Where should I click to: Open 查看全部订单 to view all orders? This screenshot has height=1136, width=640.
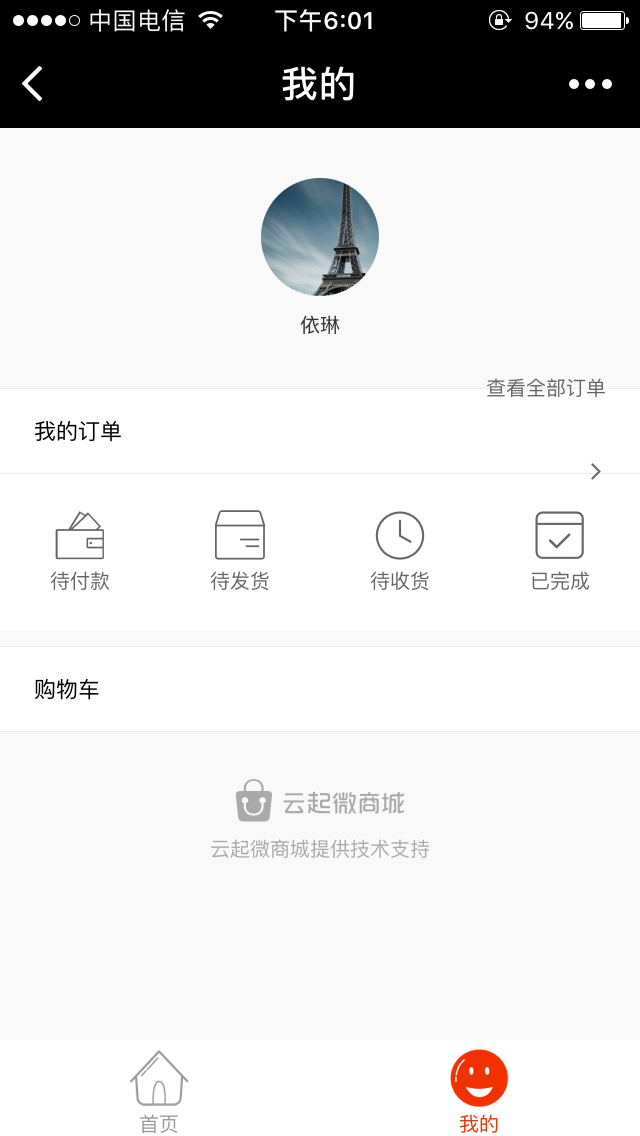[546, 388]
